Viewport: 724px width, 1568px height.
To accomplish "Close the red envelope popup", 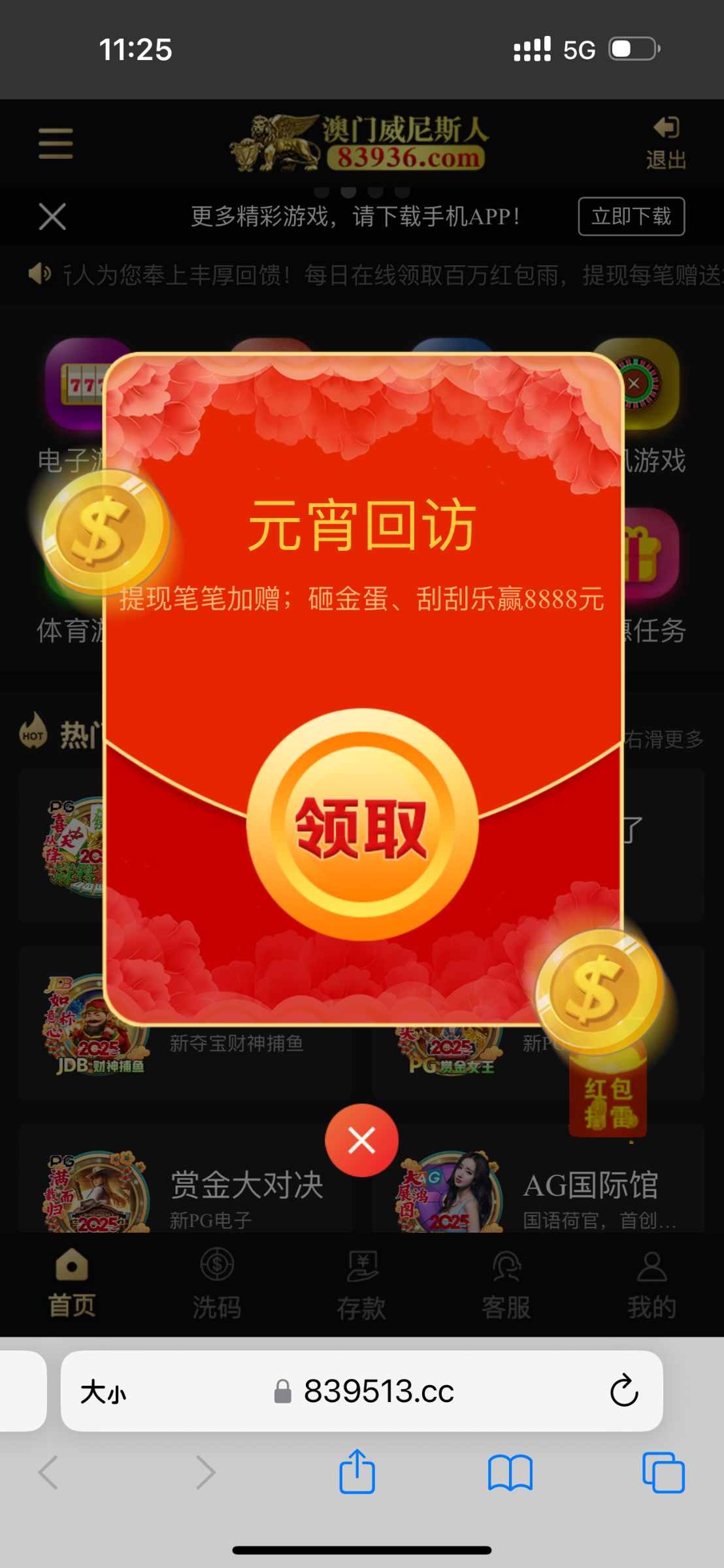I will 361,1140.
